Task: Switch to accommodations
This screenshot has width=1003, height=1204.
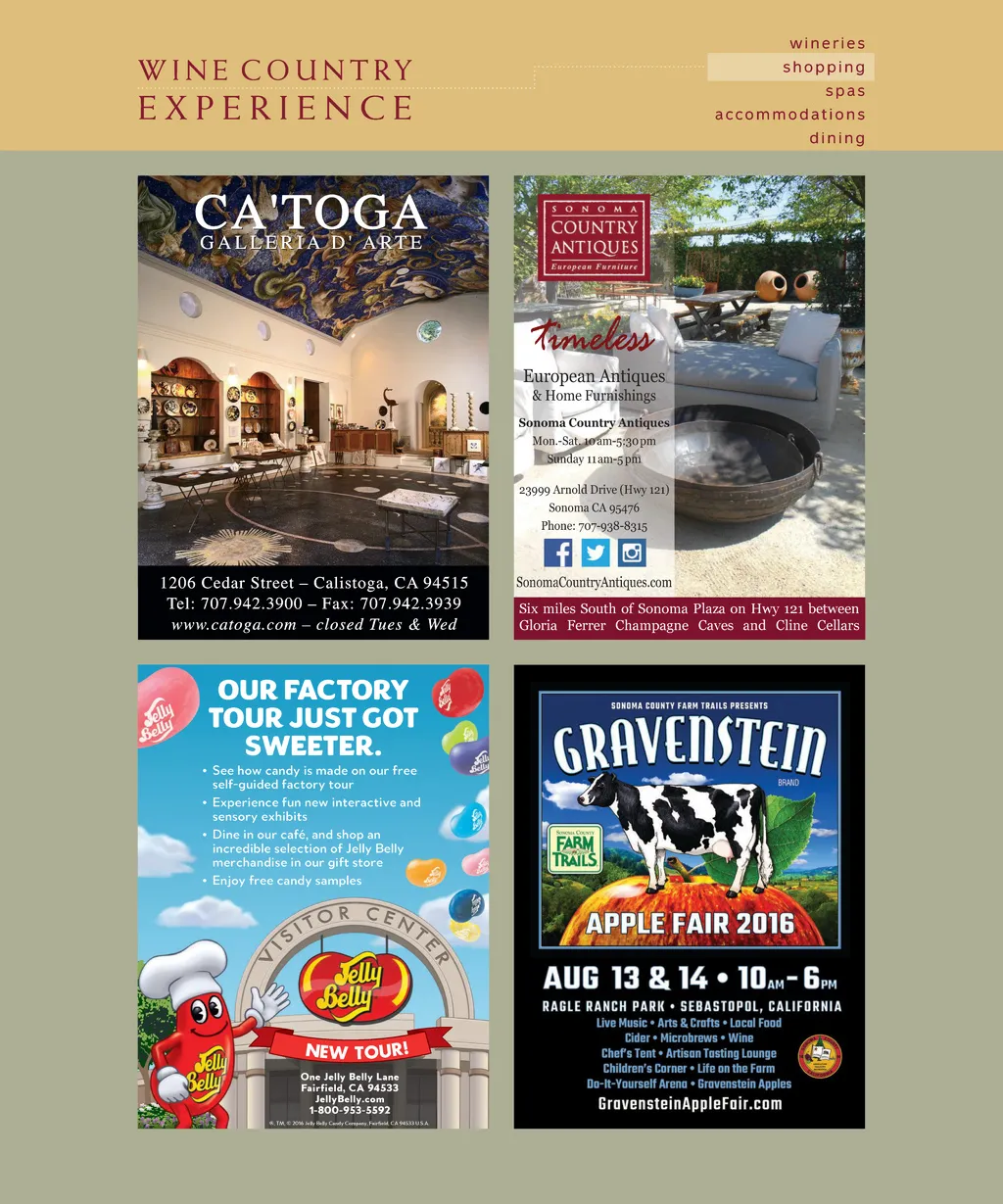Action: [x=790, y=115]
